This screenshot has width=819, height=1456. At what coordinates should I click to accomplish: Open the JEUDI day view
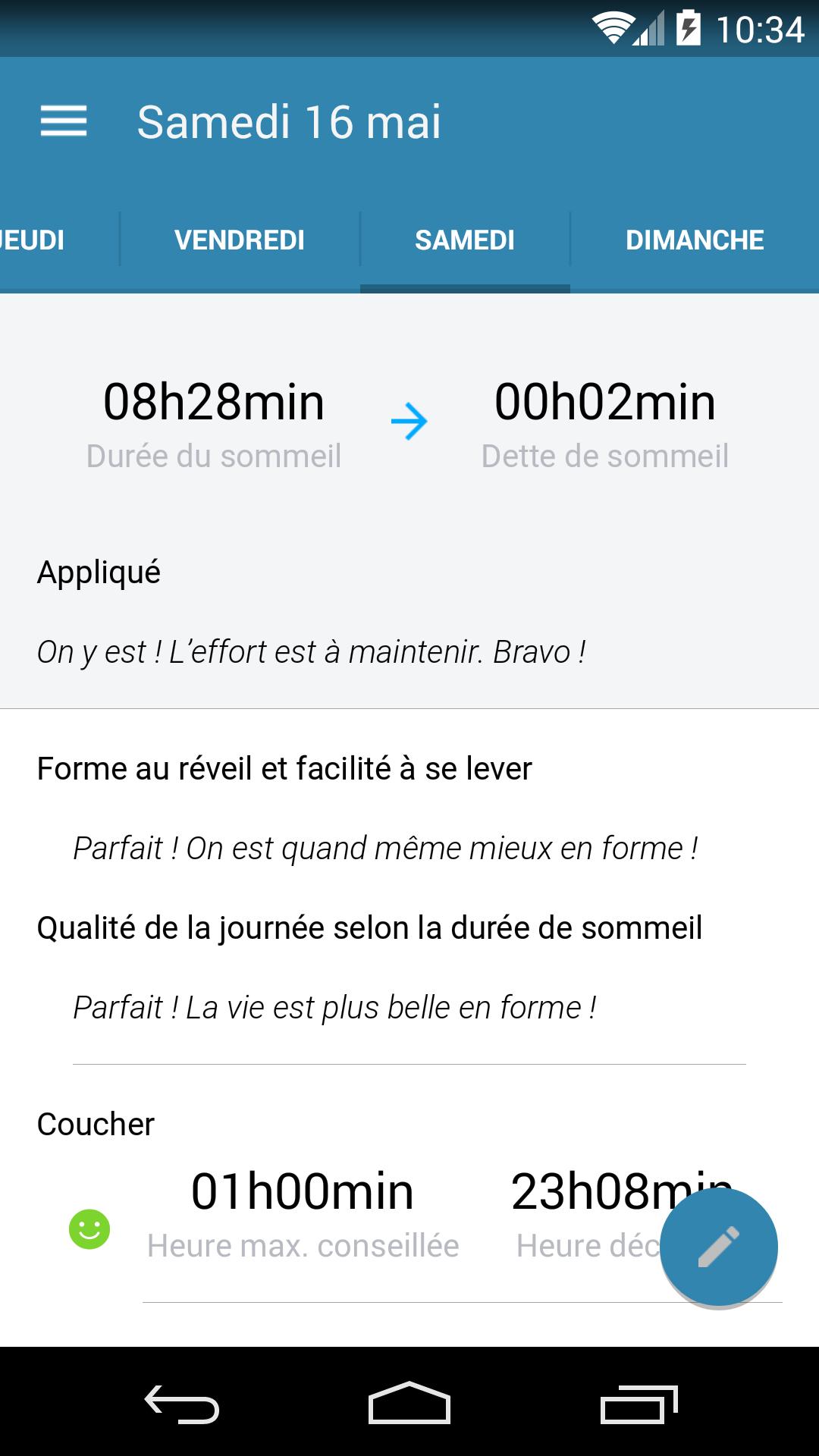[32, 239]
